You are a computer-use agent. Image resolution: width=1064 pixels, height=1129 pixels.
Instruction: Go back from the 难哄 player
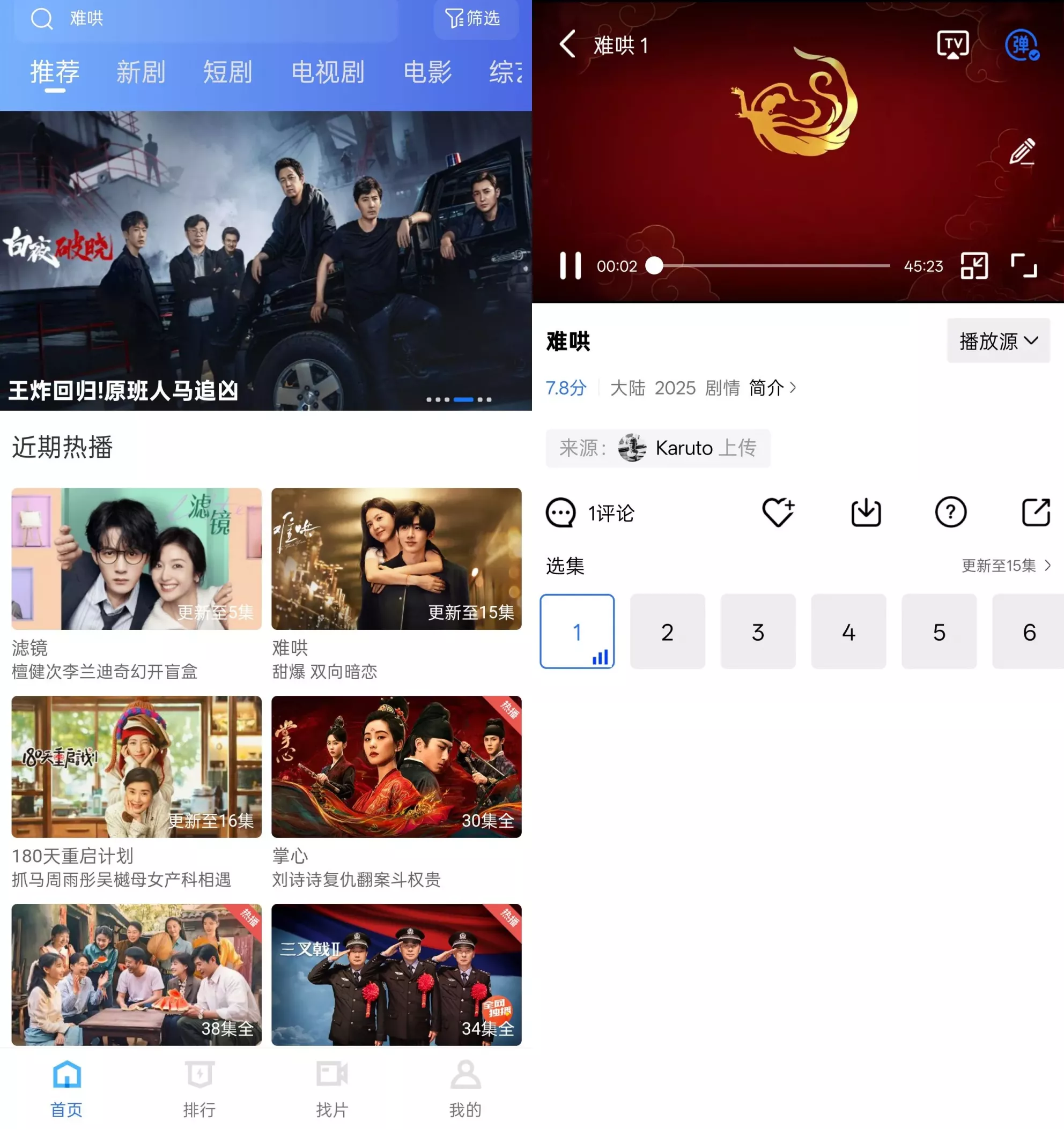pyautogui.click(x=567, y=44)
